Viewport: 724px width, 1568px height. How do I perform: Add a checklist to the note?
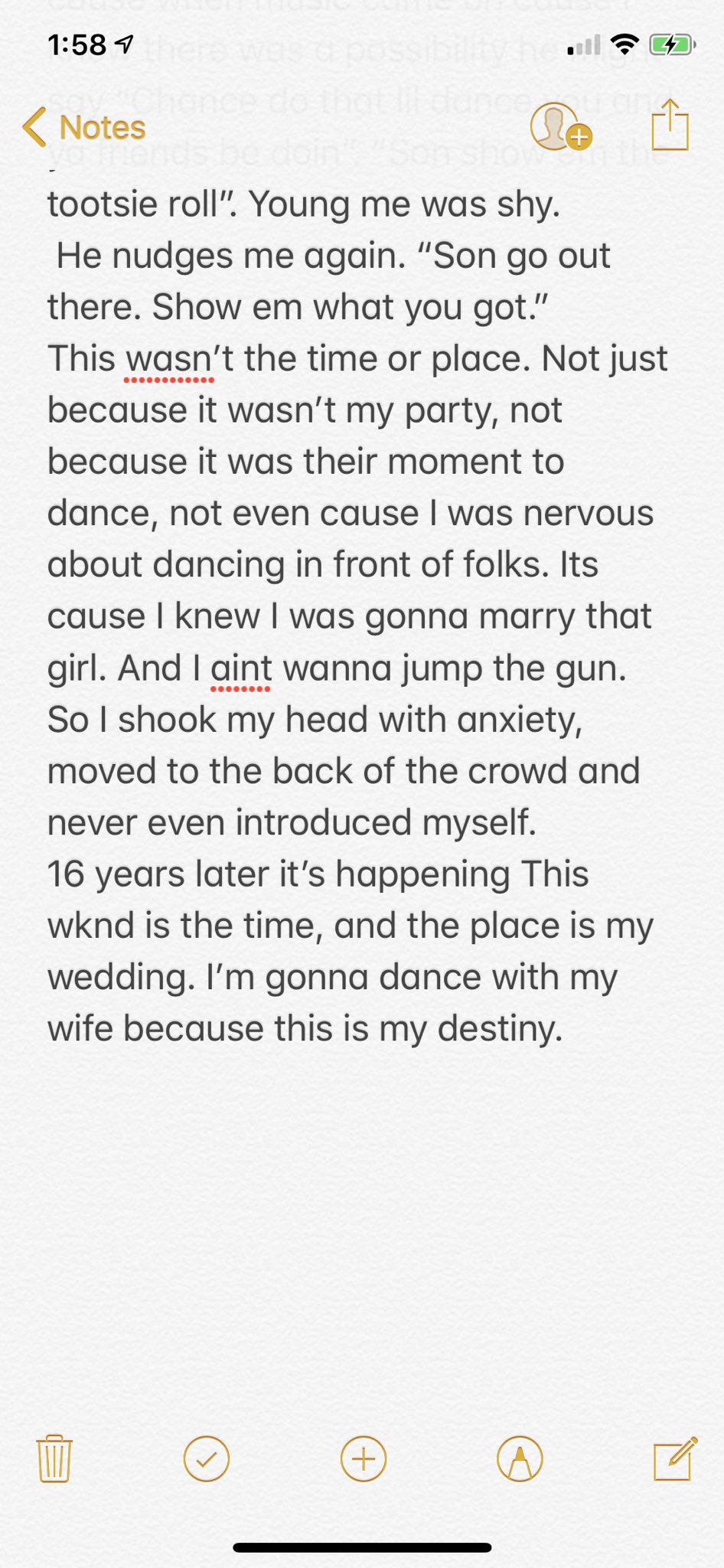click(x=207, y=1459)
